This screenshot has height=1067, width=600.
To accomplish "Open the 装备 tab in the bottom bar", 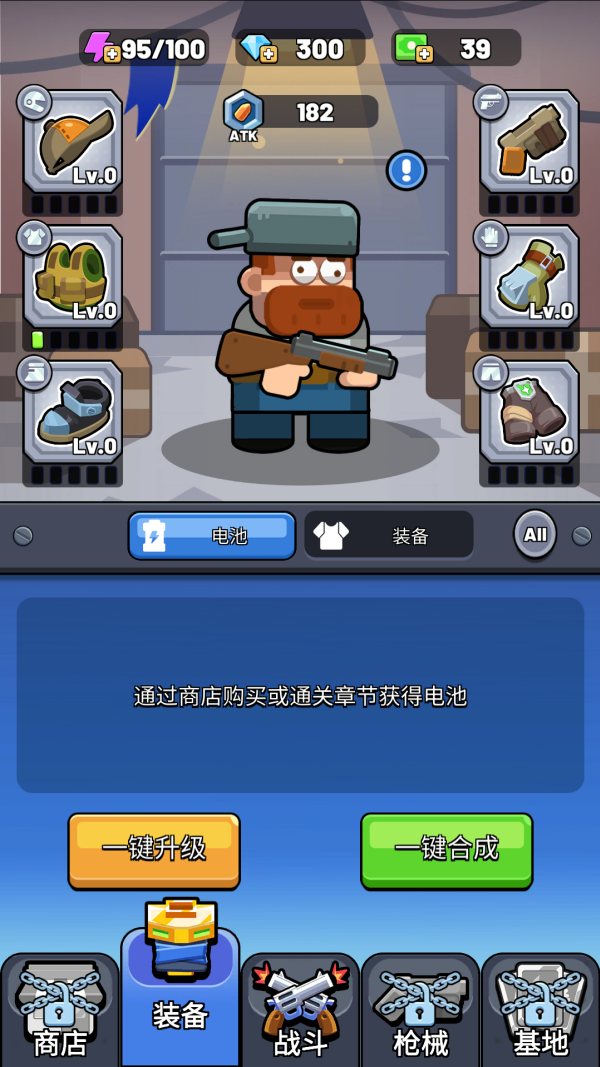I will click(180, 1000).
